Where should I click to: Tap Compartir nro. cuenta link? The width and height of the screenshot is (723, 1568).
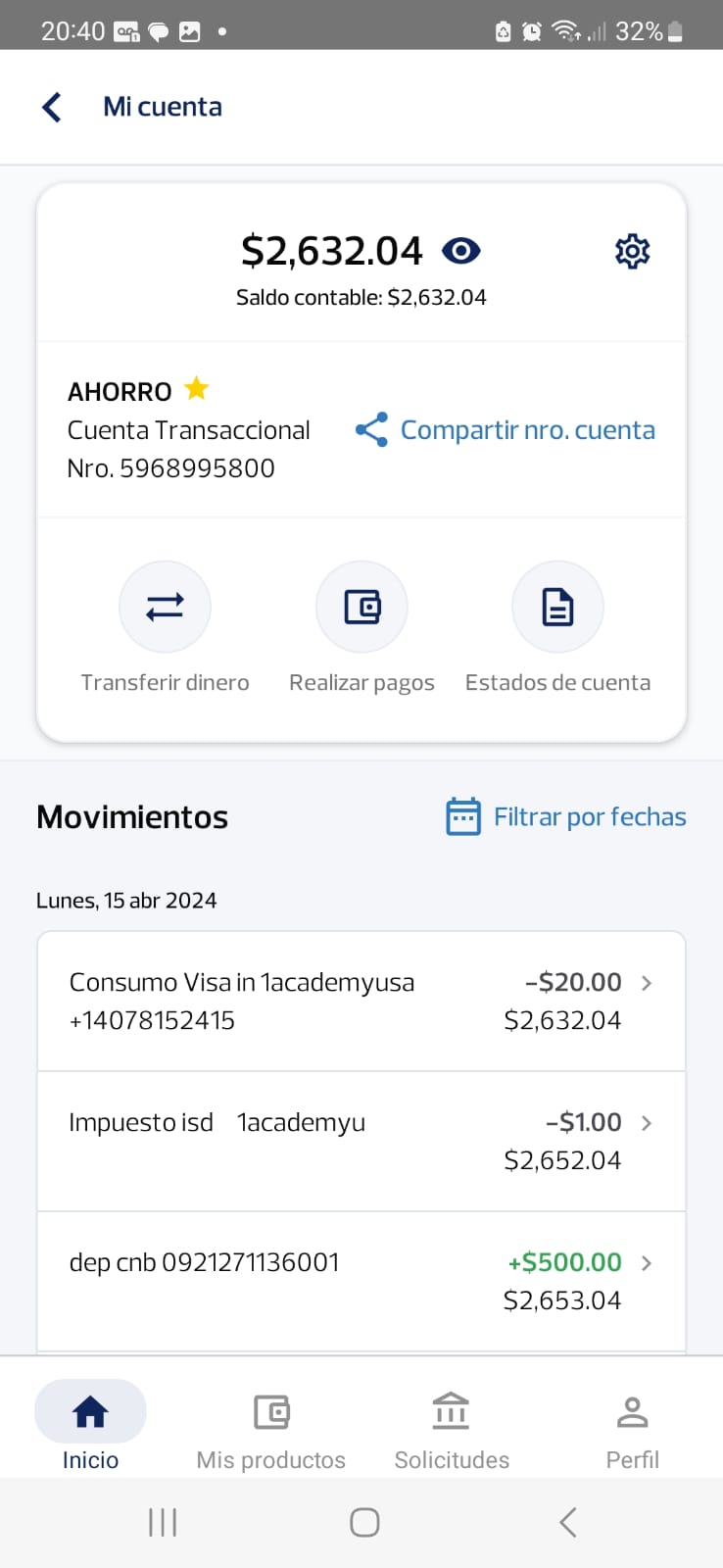505,430
